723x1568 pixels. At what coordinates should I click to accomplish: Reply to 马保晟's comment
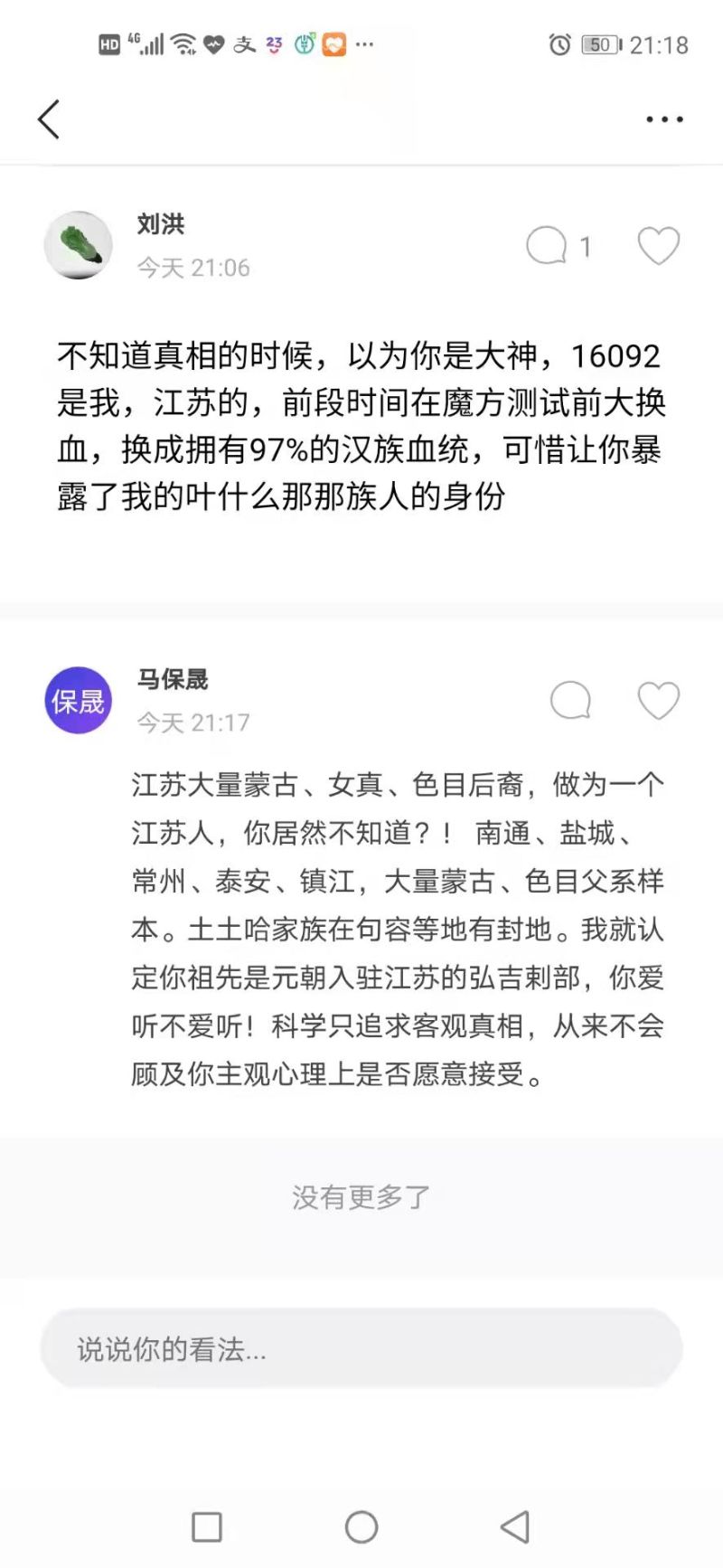click(570, 700)
